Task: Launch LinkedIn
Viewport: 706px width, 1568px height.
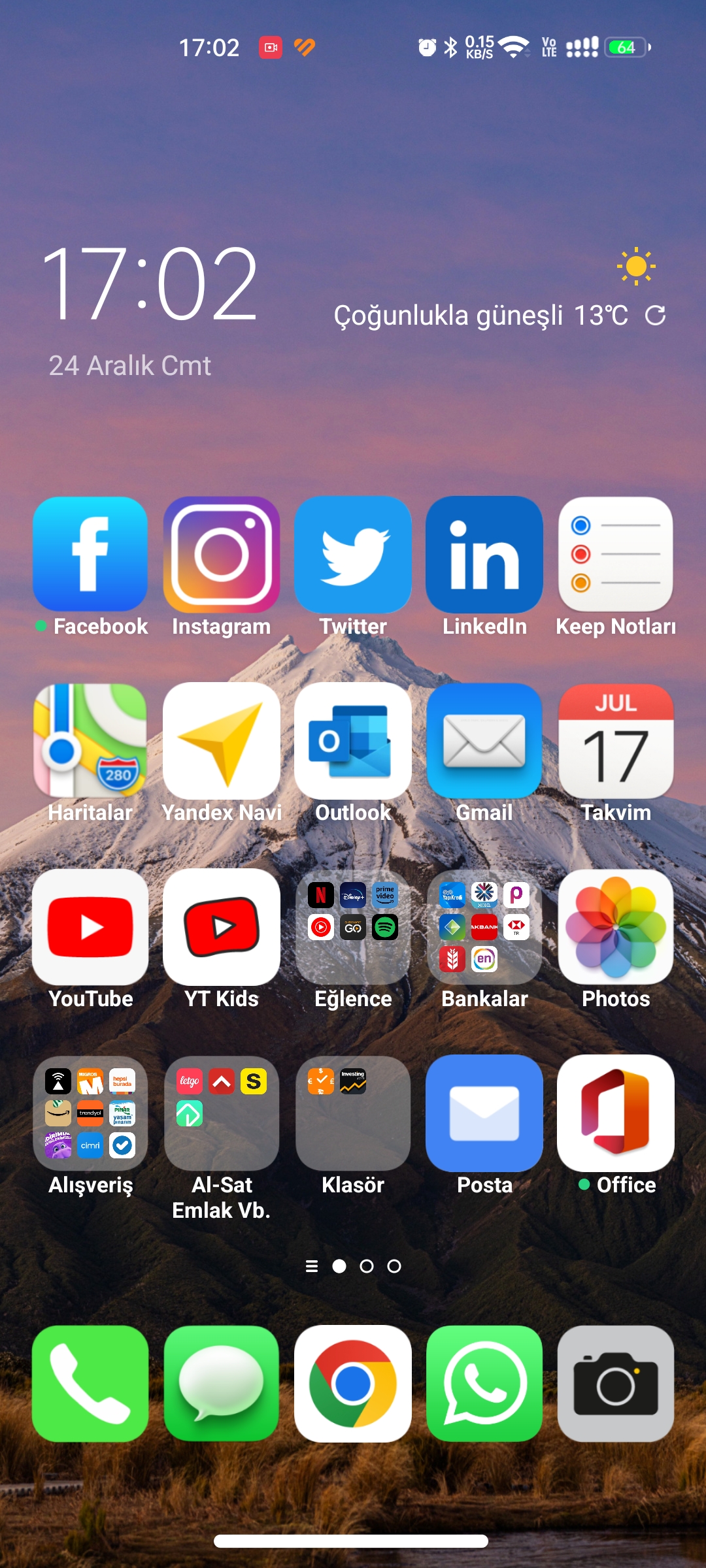Action: (x=484, y=554)
